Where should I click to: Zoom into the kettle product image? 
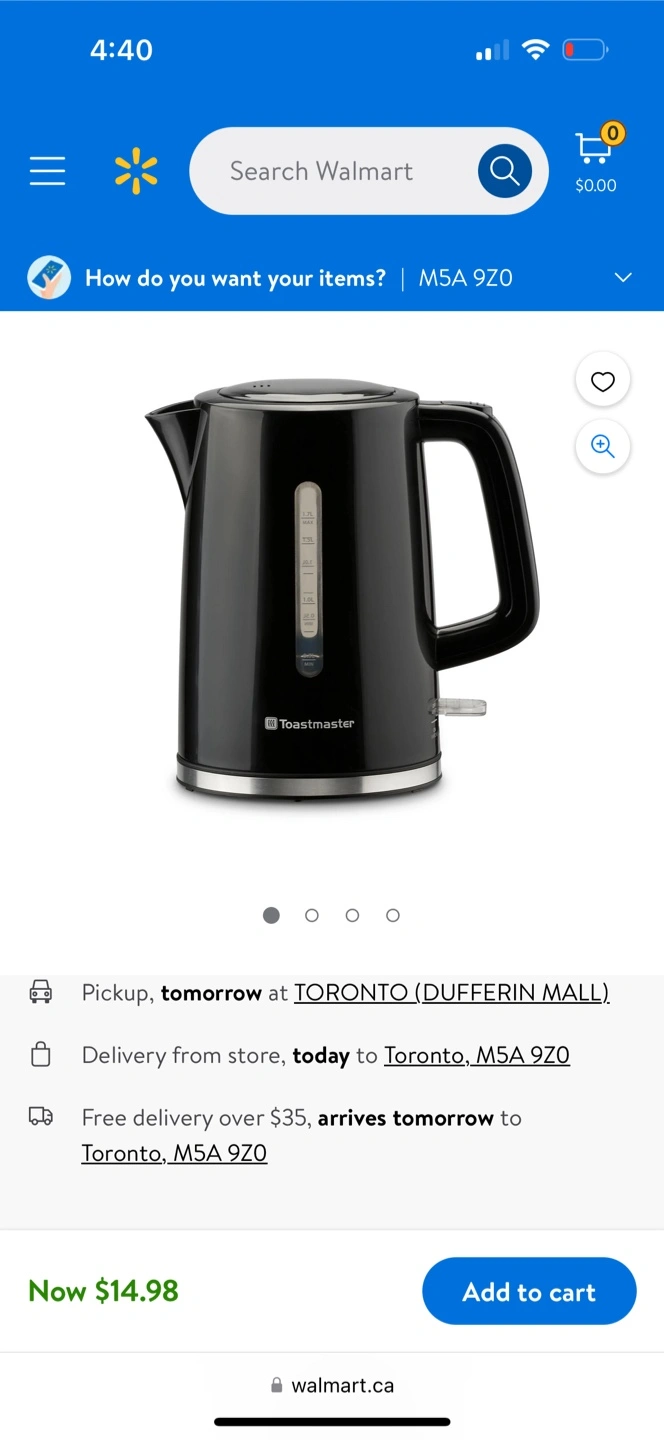602,446
